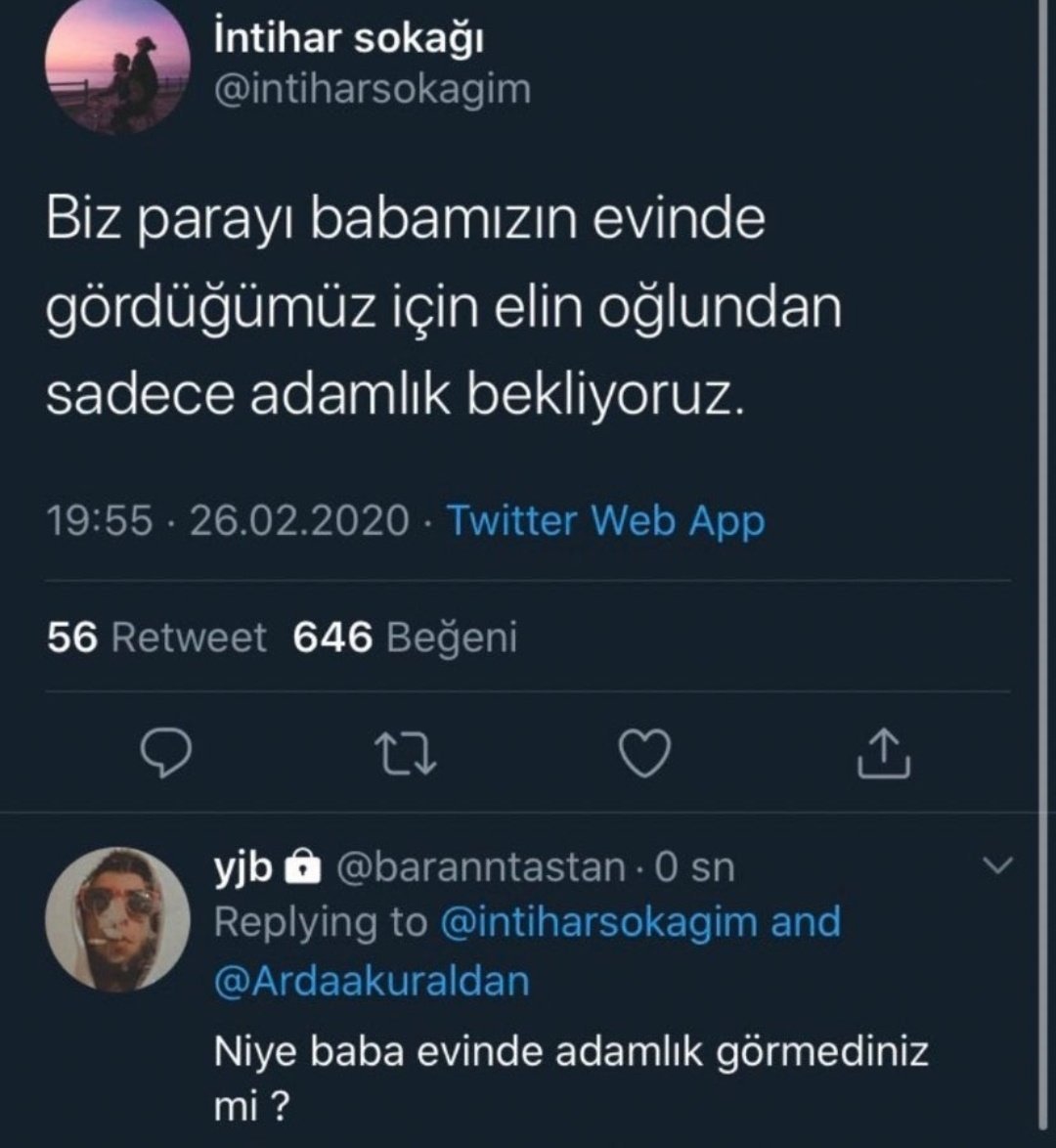Share the tweet via share icon
This screenshot has width=1056, height=1148.
[884, 753]
